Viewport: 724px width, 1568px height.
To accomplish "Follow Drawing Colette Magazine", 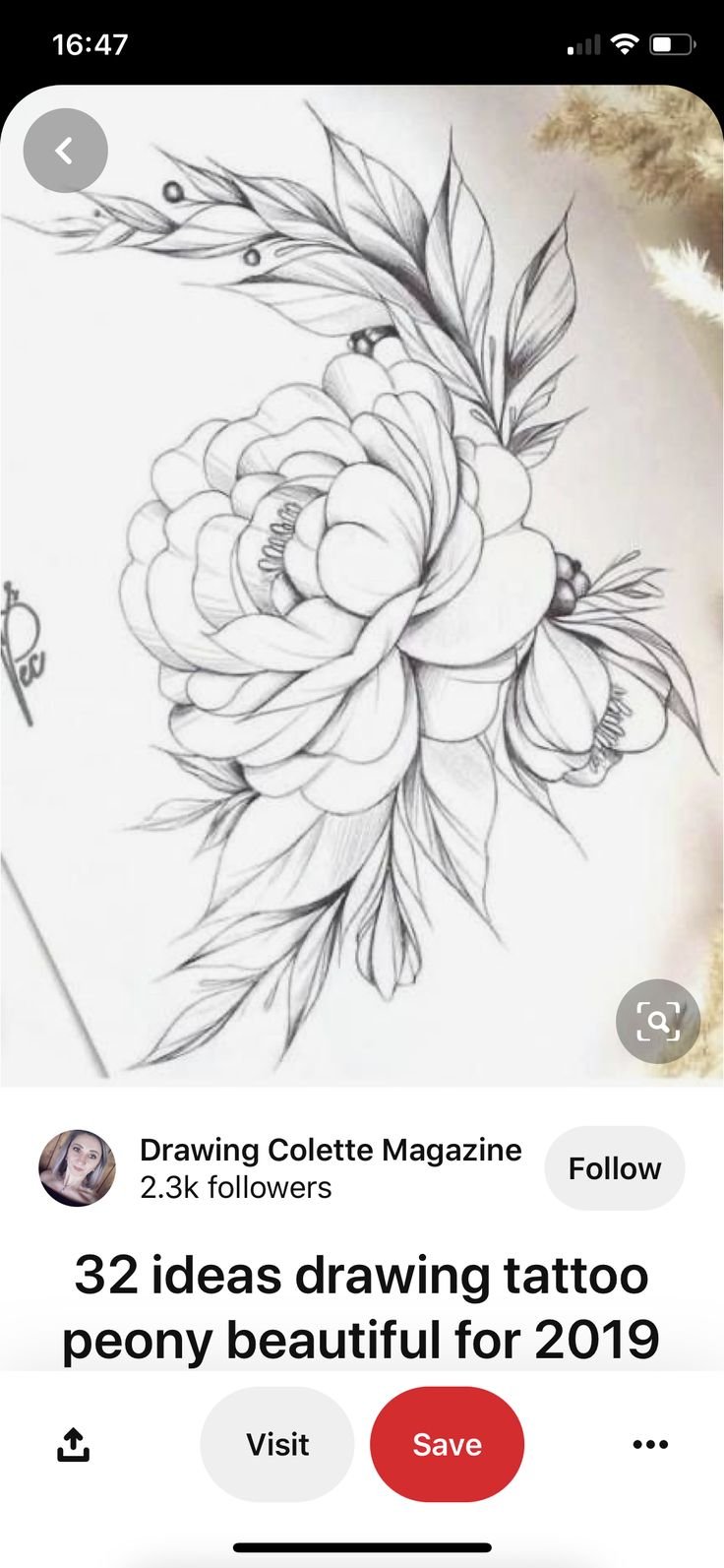I will pyautogui.click(x=614, y=1168).
